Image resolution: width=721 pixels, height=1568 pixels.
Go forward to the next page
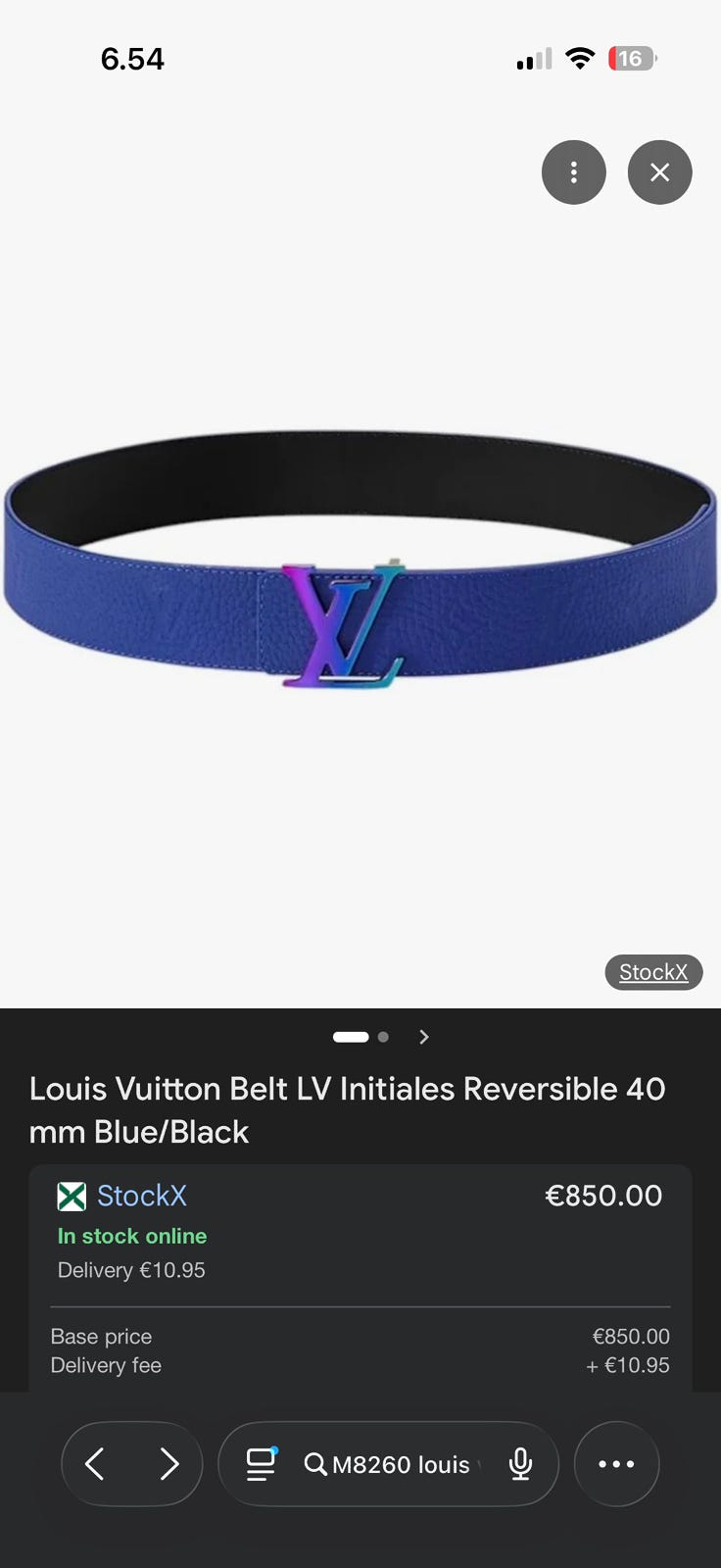coord(169,1464)
